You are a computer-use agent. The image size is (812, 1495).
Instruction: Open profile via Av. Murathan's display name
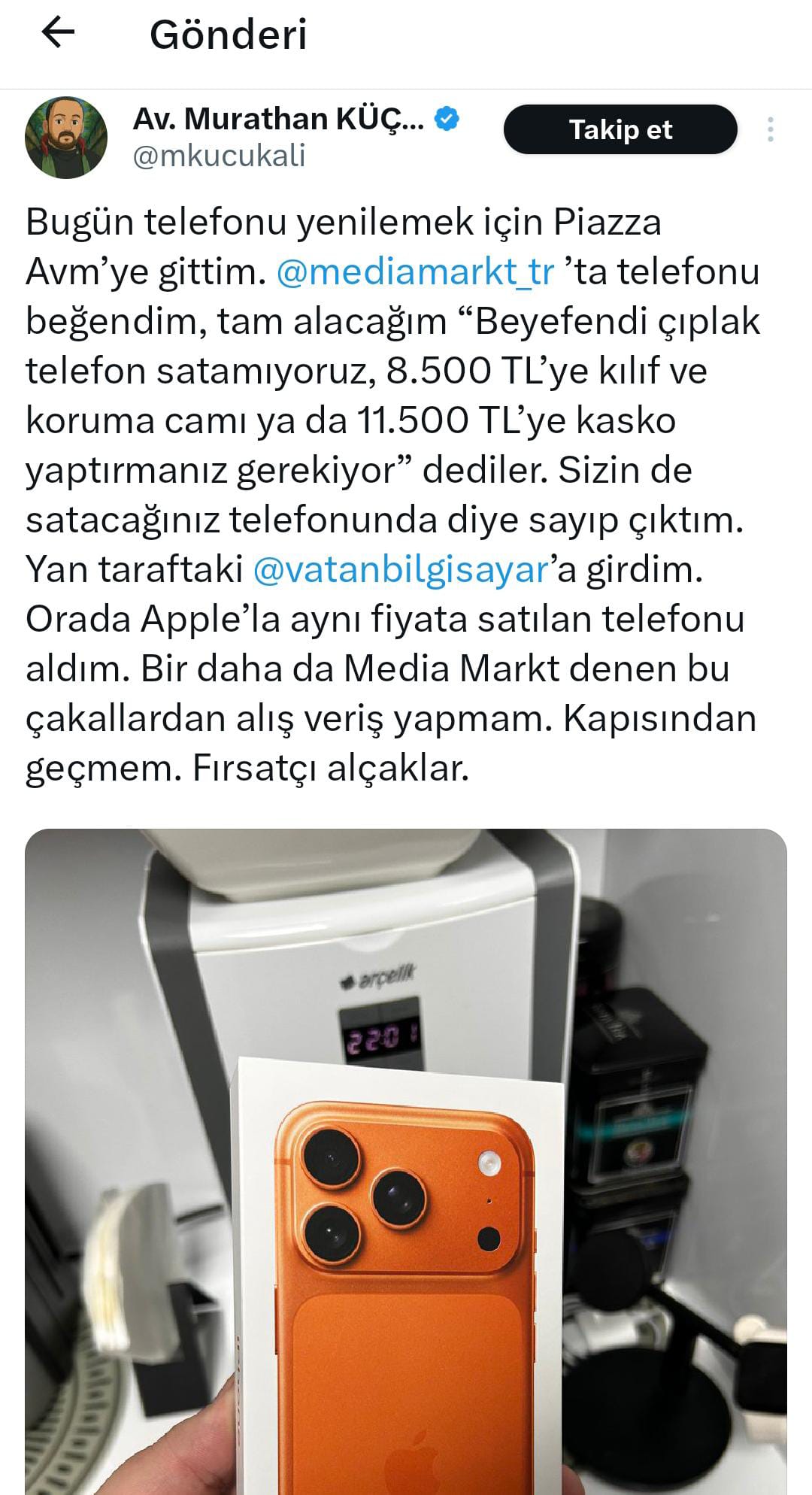[x=279, y=119]
